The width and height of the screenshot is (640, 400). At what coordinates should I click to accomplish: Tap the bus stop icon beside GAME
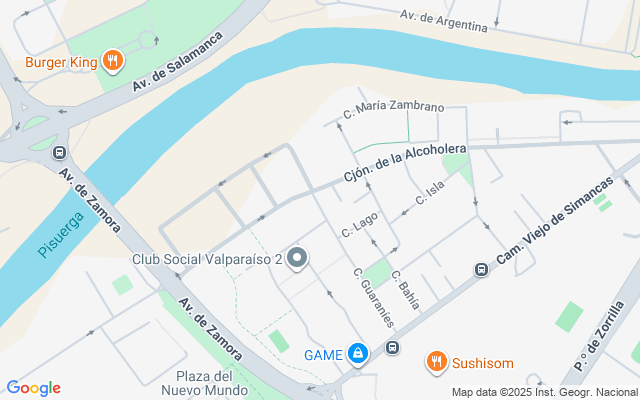392,348
